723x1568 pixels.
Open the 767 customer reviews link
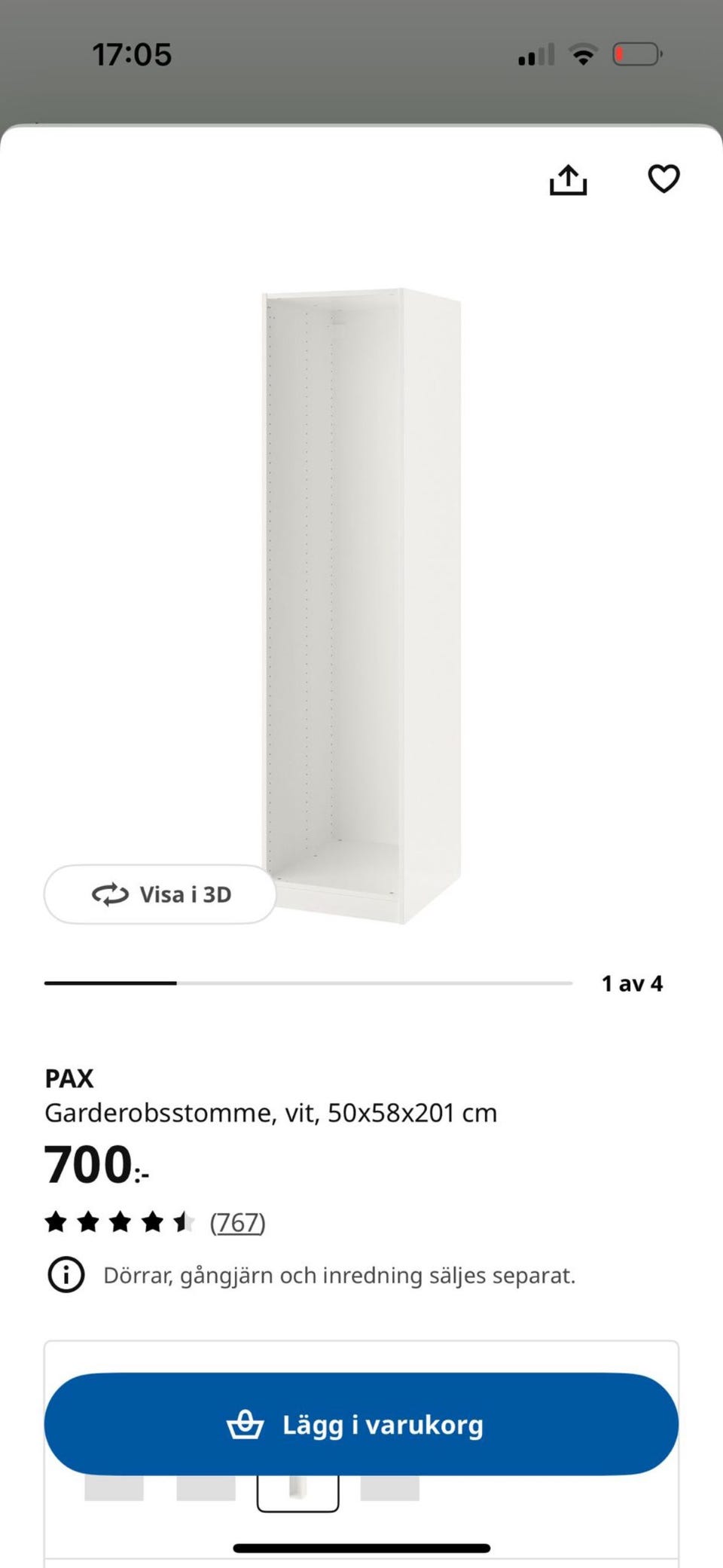coord(237,1222)
